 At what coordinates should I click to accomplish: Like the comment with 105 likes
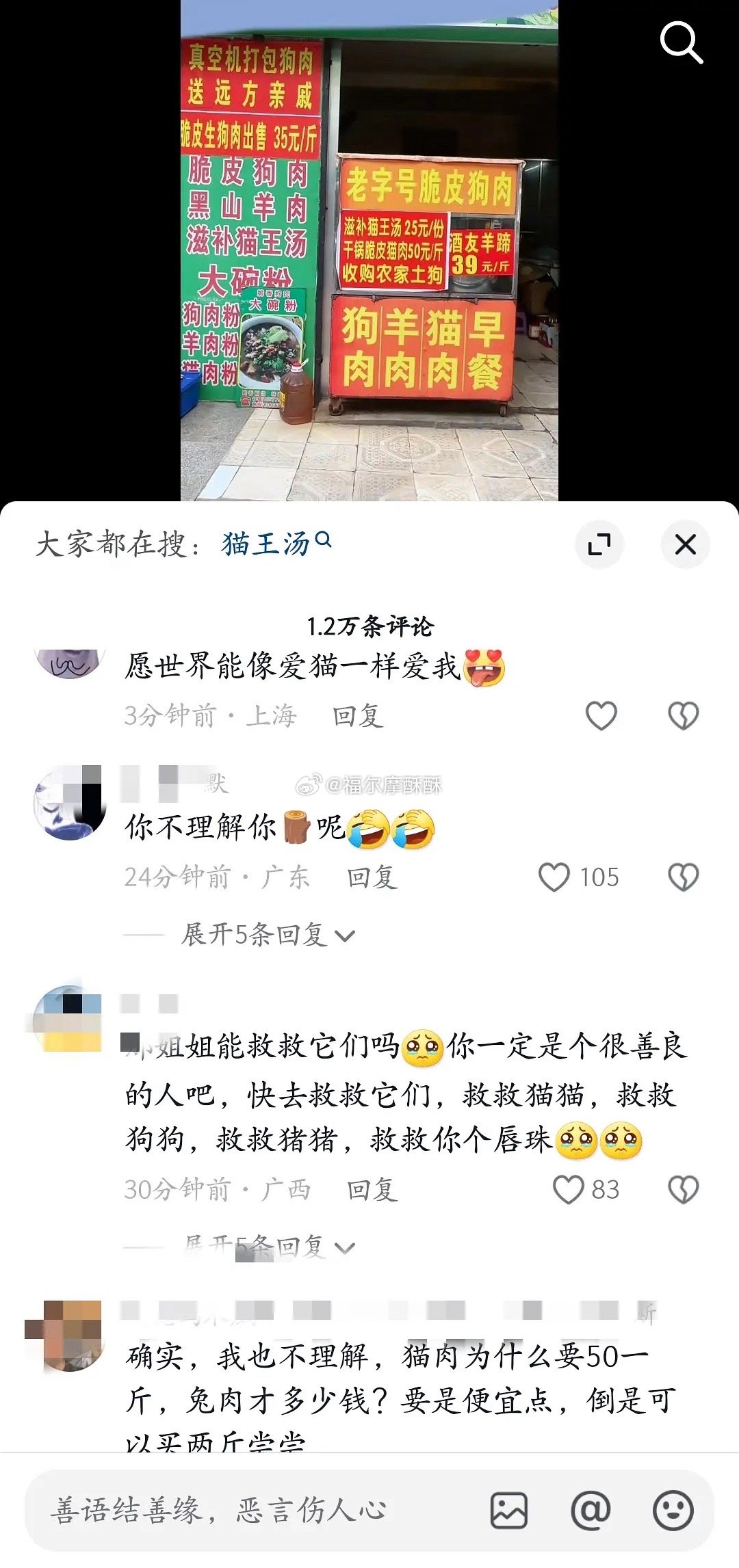pos(554,877)
